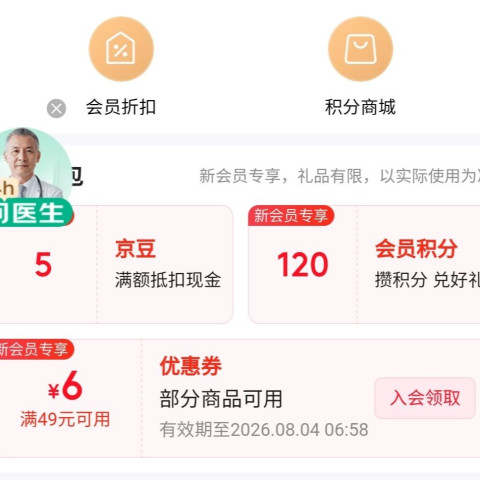Tap 入会领取 to claim the coupon
Image resolution: width=480 pixels, height=480 pixels.
[x=425, y=398]
